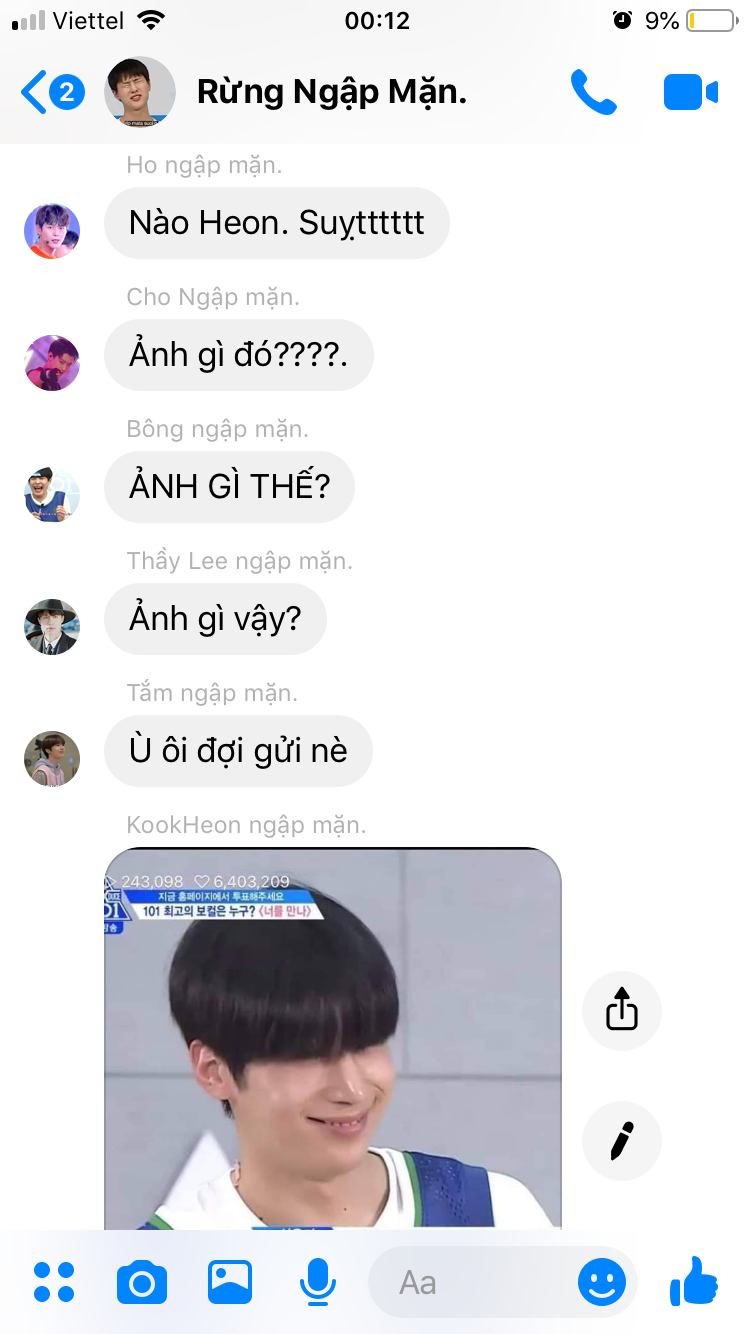The width and height of the screenshot is (750, 1334).
Task: Open Rừng Ngập Mặn. group details
Action: [x=332, y=93]
